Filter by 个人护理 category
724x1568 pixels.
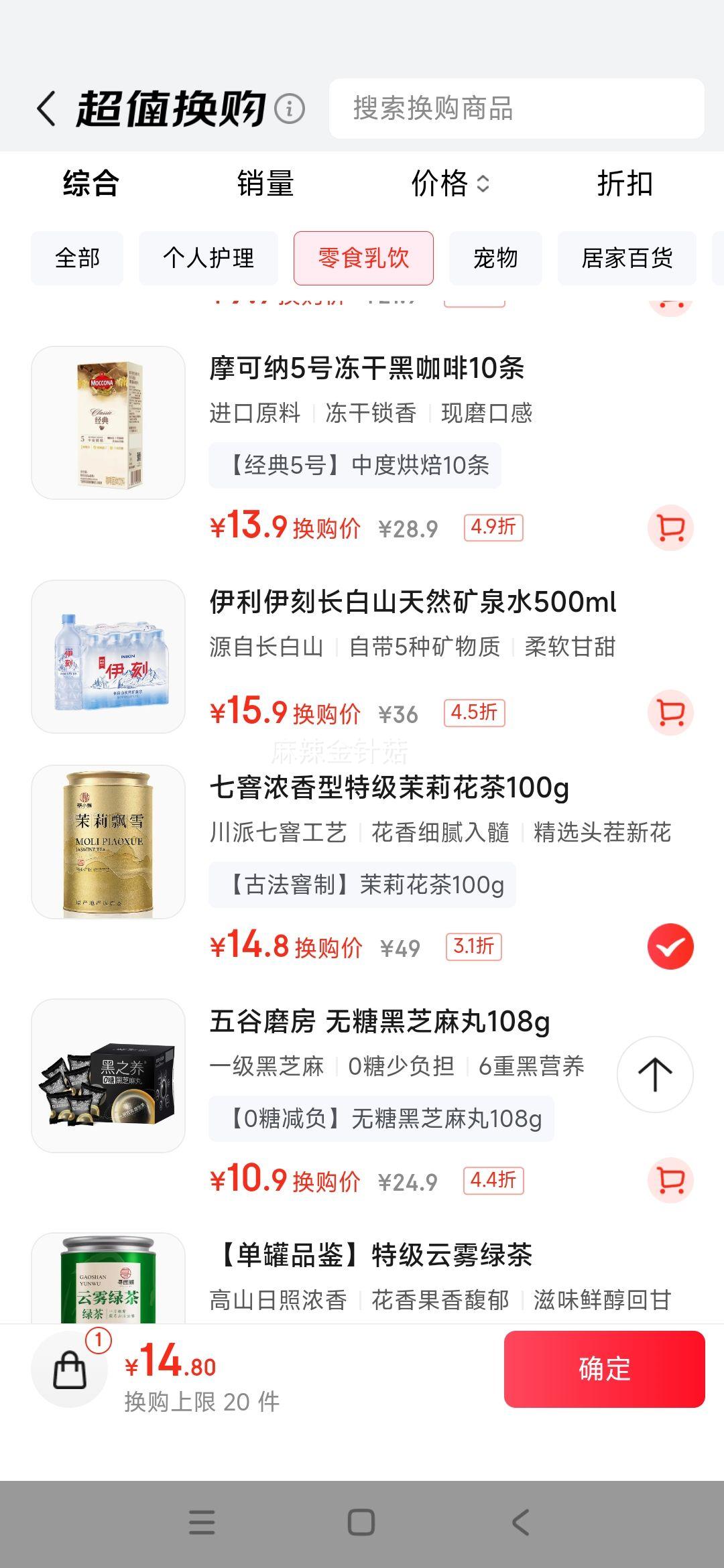208,258
